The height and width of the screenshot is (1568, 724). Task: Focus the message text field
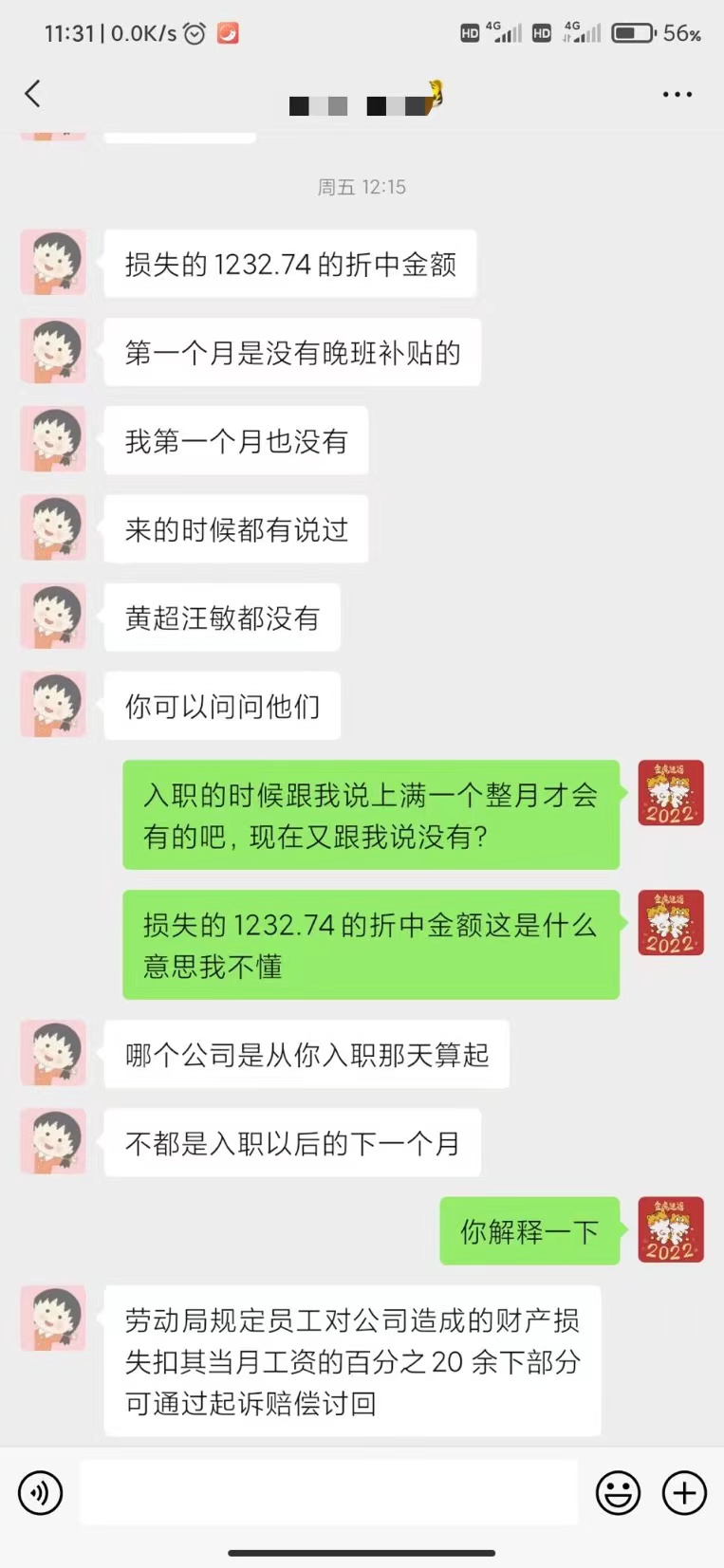[327, 1493]
